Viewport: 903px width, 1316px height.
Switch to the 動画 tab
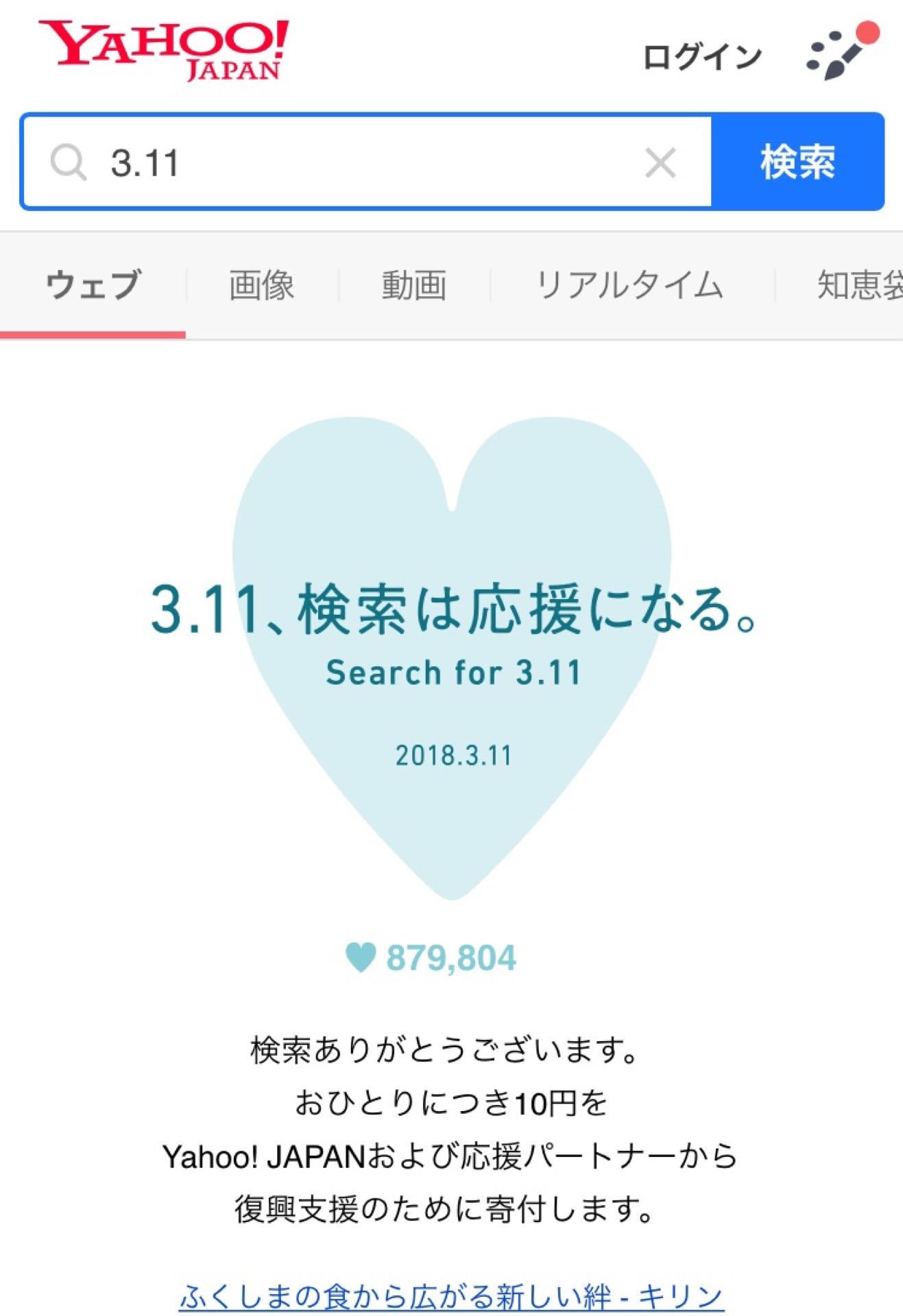tap(414, 287)
